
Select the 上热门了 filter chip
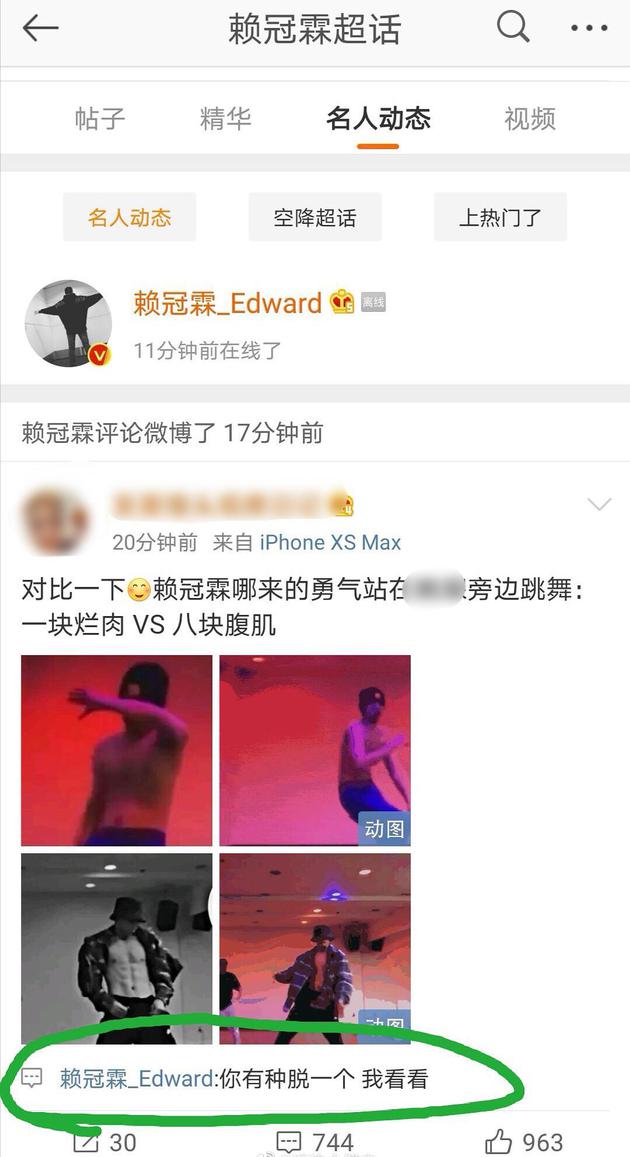tap(500, 217)
